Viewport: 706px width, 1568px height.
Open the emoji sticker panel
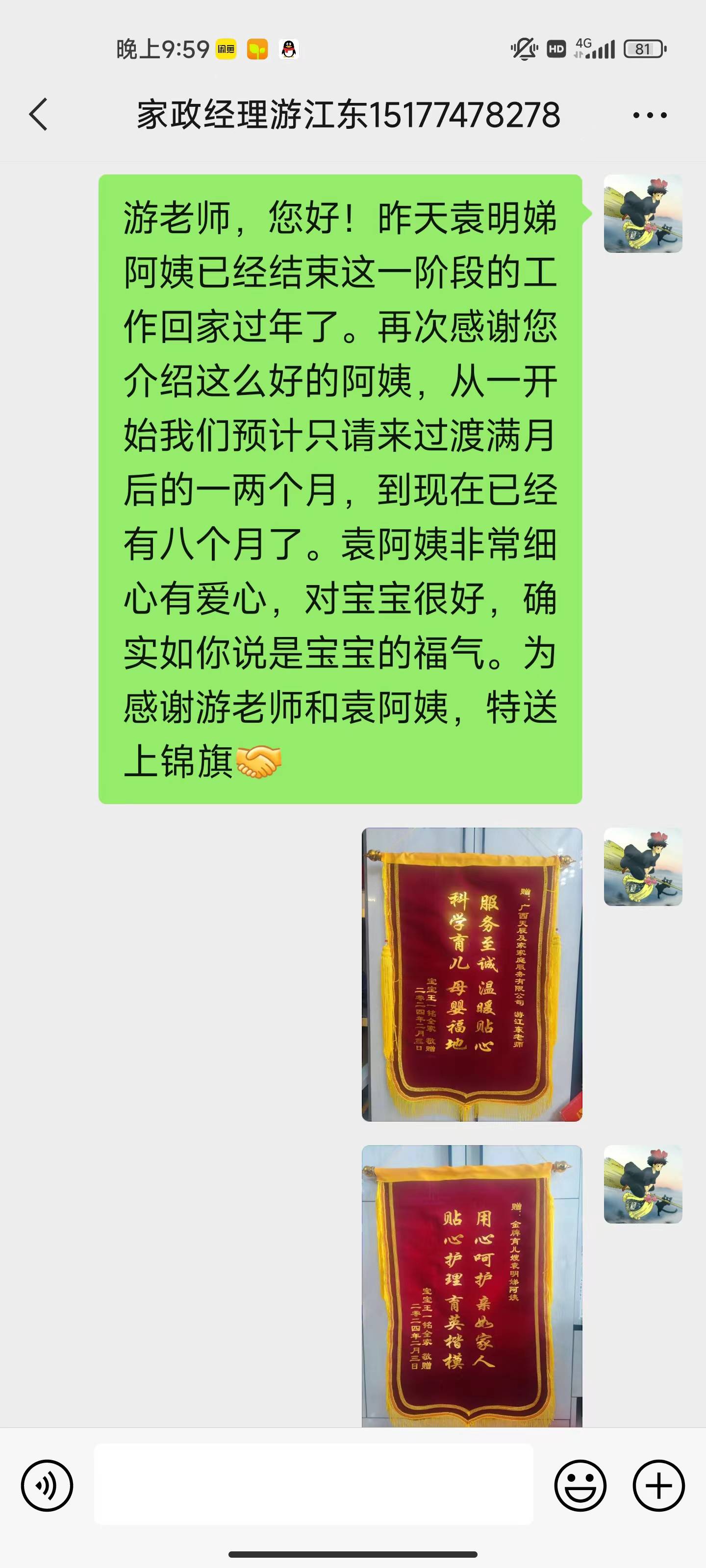tap(580, 1485)
